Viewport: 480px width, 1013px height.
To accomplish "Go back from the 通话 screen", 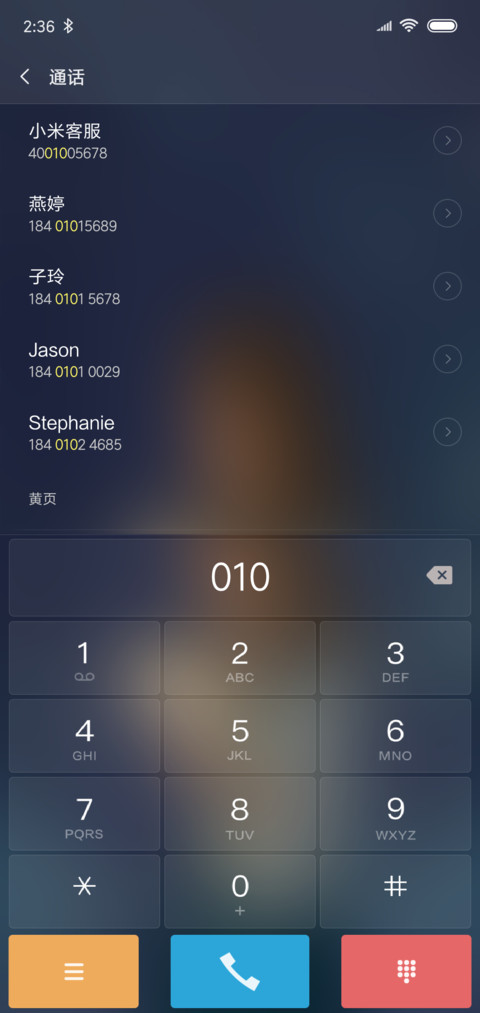I will (25, 77).
